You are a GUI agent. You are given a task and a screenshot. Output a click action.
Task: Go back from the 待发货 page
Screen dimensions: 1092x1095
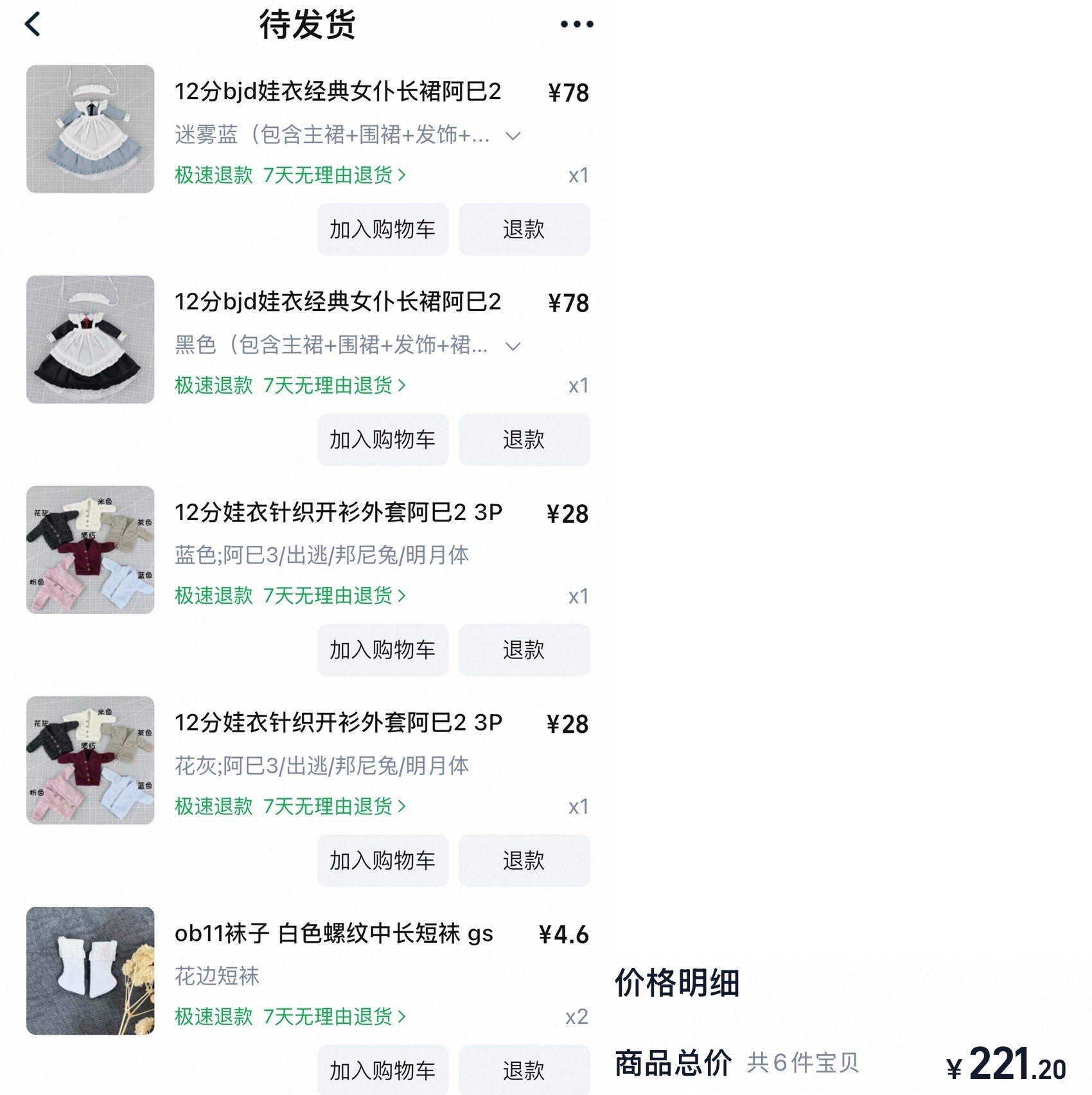click(32, 24)
